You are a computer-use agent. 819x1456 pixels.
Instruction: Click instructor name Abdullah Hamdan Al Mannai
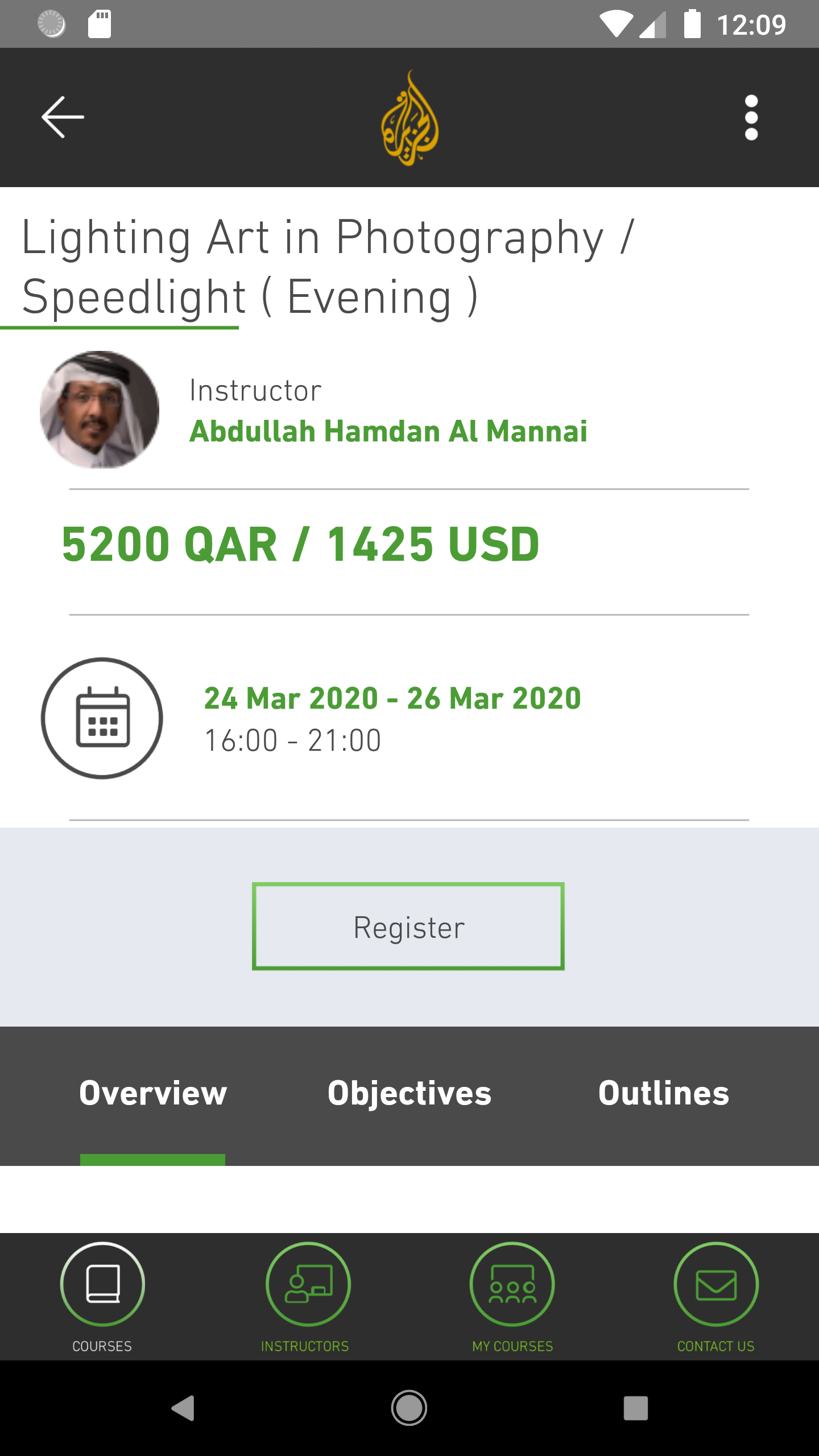(389, 432)
